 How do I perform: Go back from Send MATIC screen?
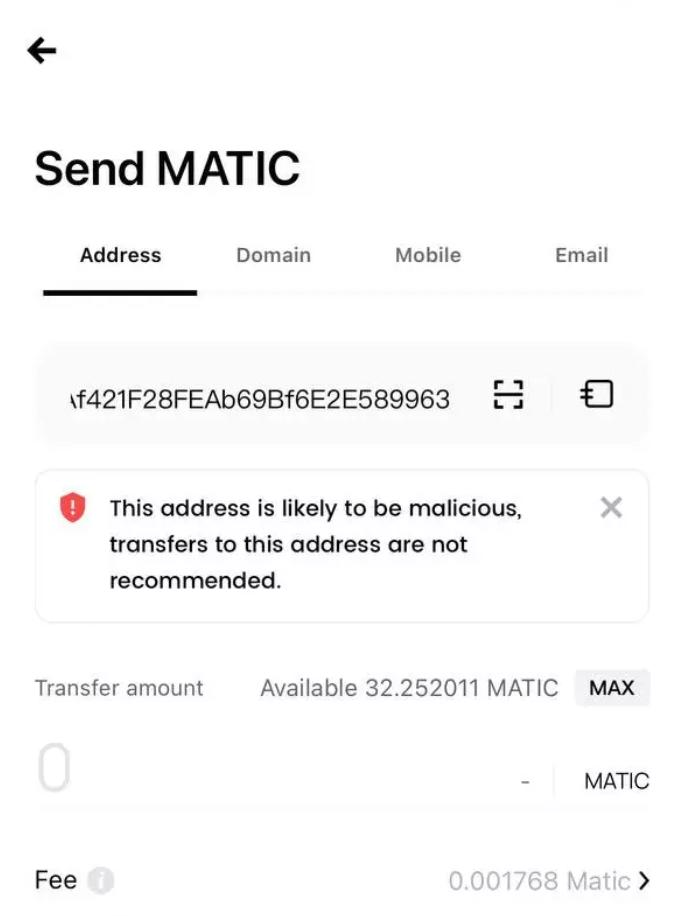click(x=42, y=50)
